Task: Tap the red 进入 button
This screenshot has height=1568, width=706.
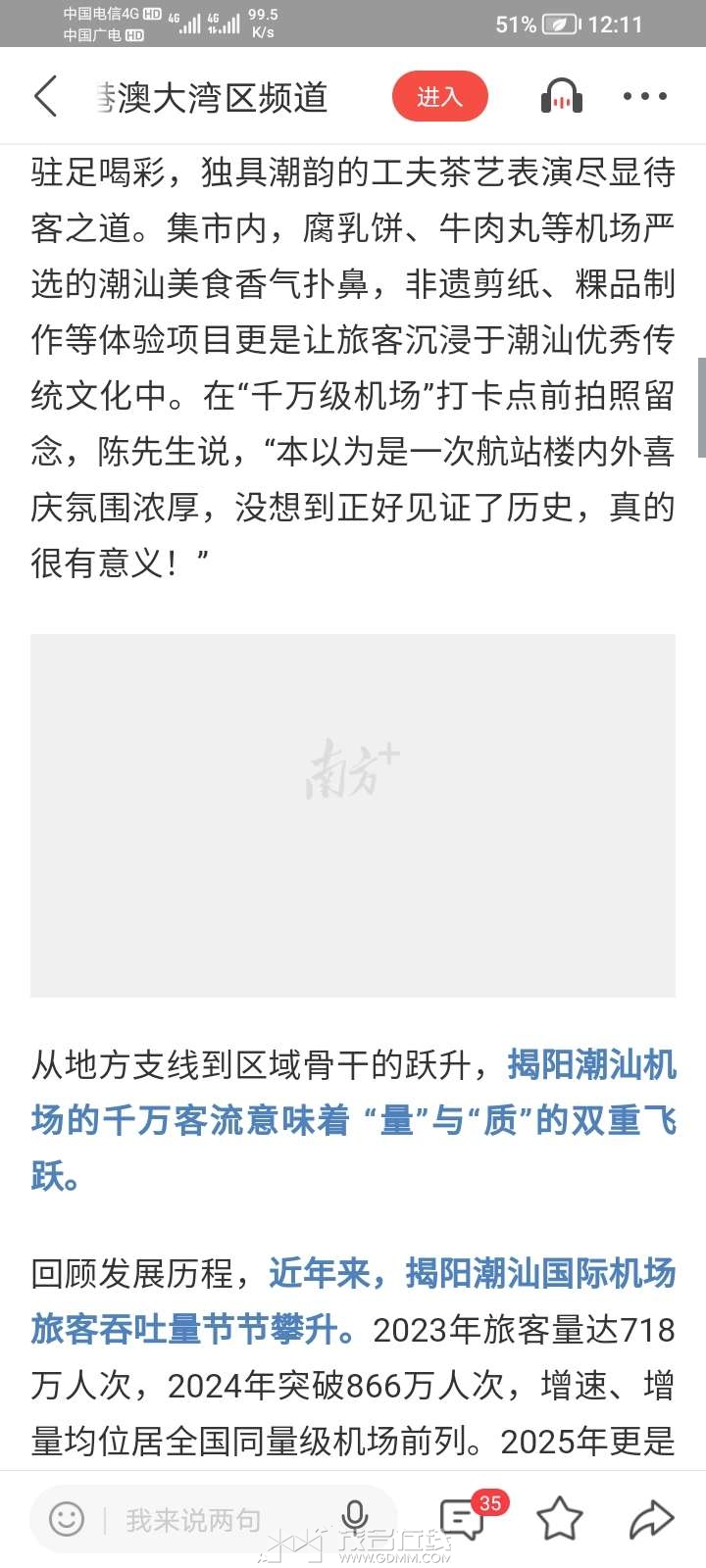Action: pos(439,96)
